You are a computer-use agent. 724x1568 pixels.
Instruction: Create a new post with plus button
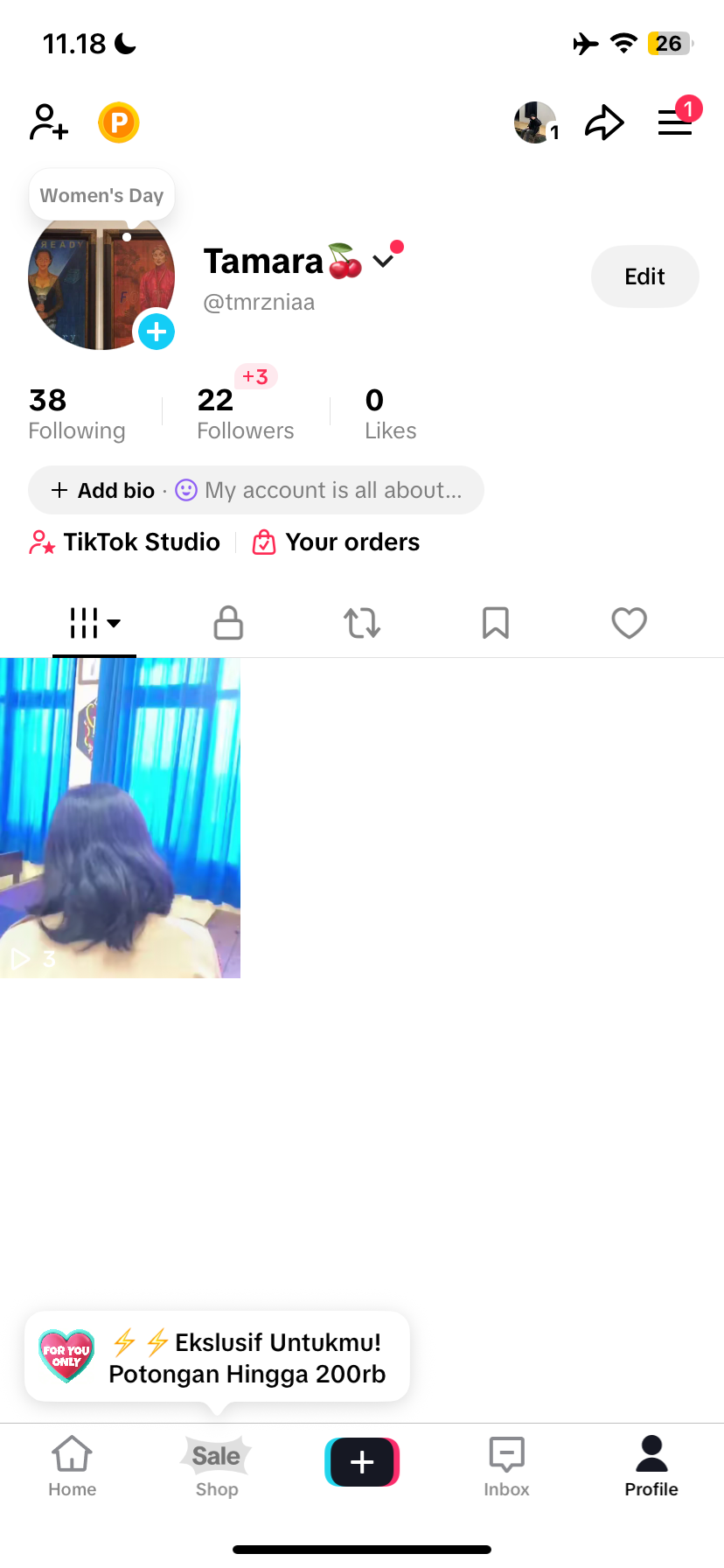click(x=362, y=1462)
